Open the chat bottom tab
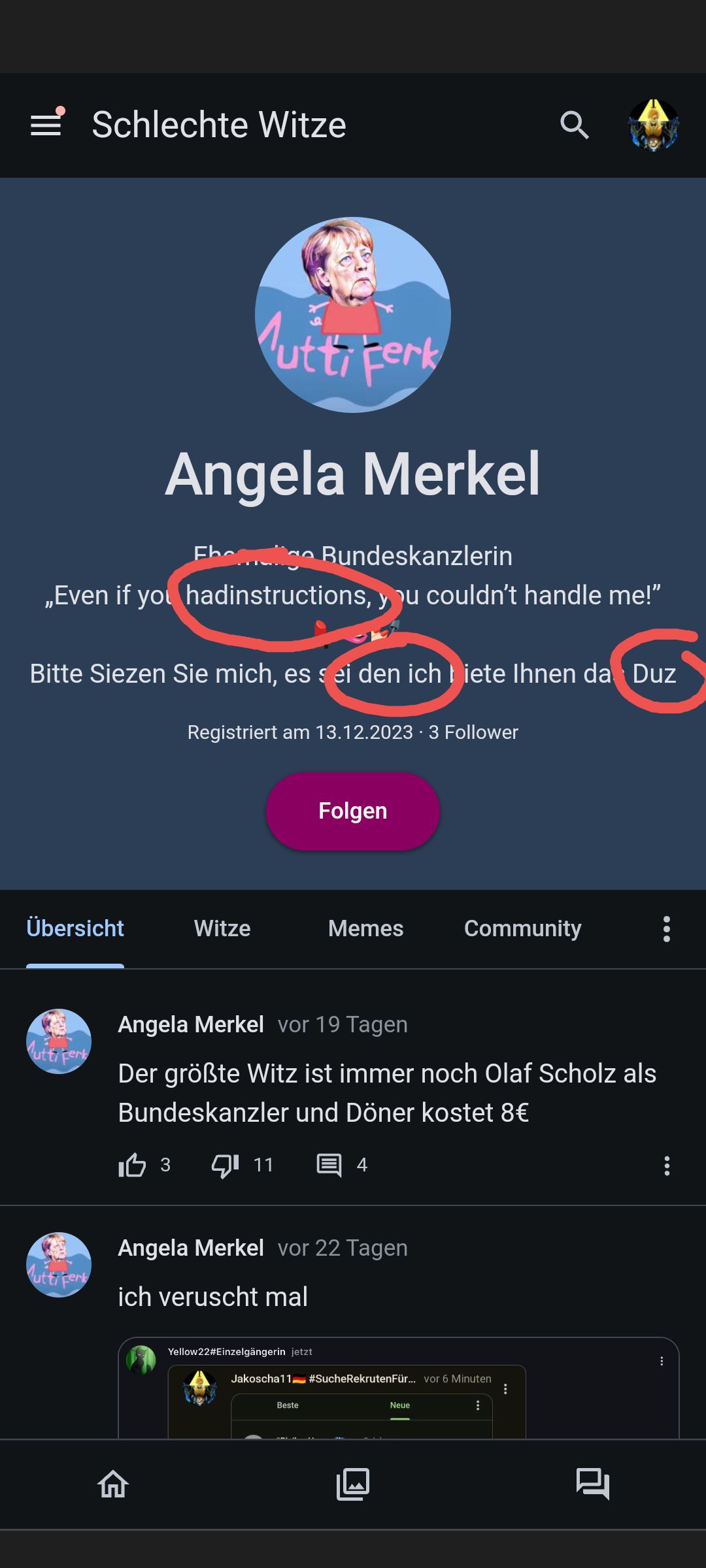This screenshot has width=706, height=1568. pos(592,1484)
